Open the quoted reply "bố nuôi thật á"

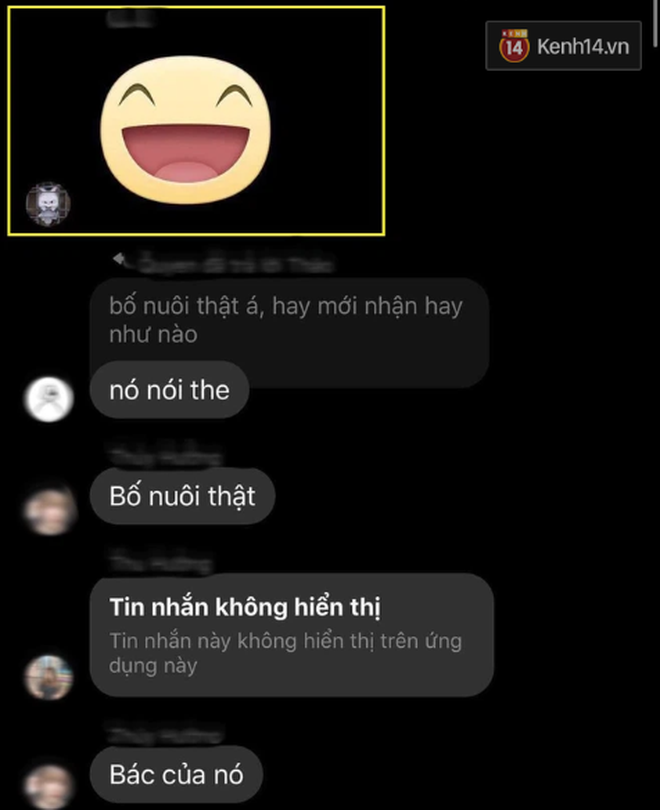pos(288,319)
